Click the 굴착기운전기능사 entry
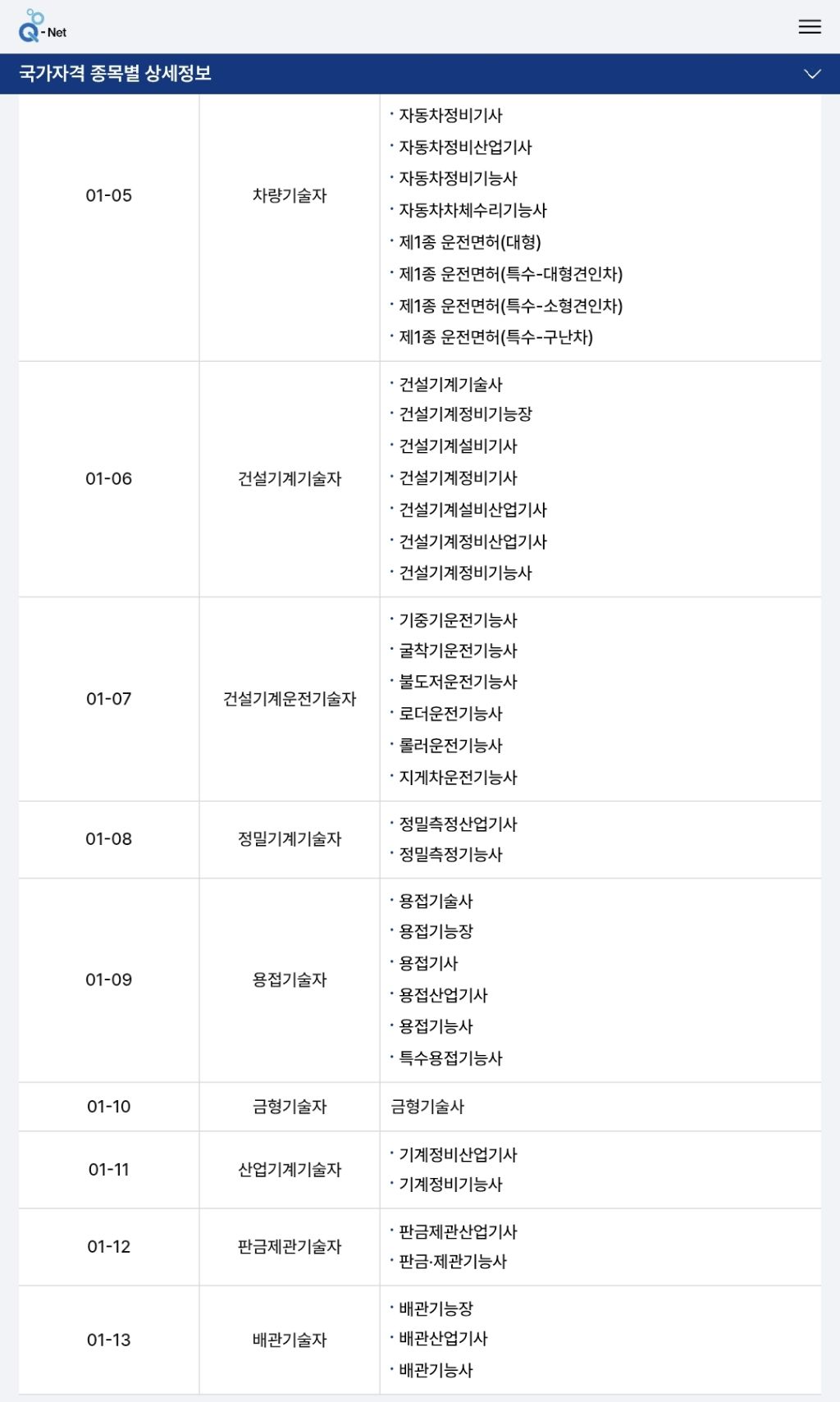 point(458,651)
